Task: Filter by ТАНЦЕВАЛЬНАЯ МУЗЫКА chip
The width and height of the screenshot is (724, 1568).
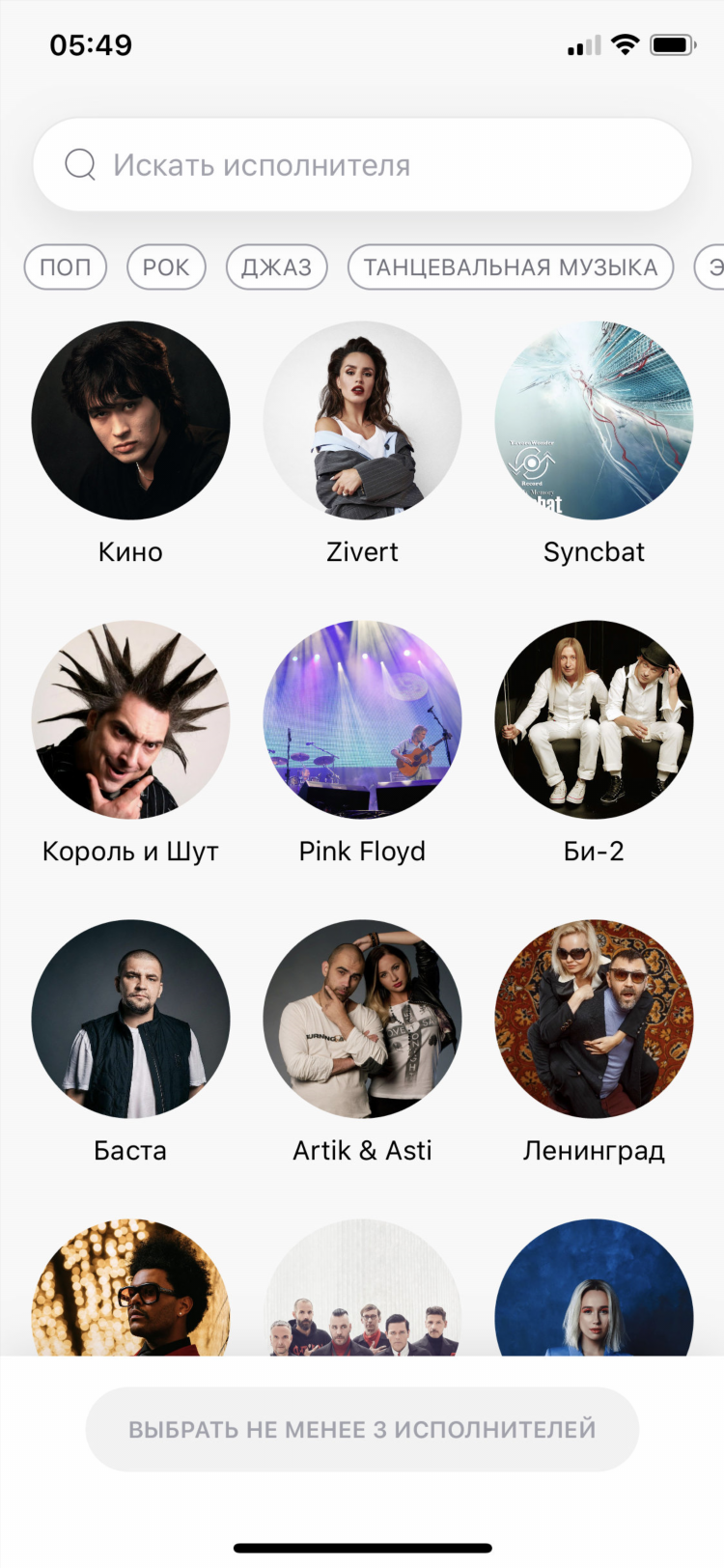Action: [x=510, y=267]
